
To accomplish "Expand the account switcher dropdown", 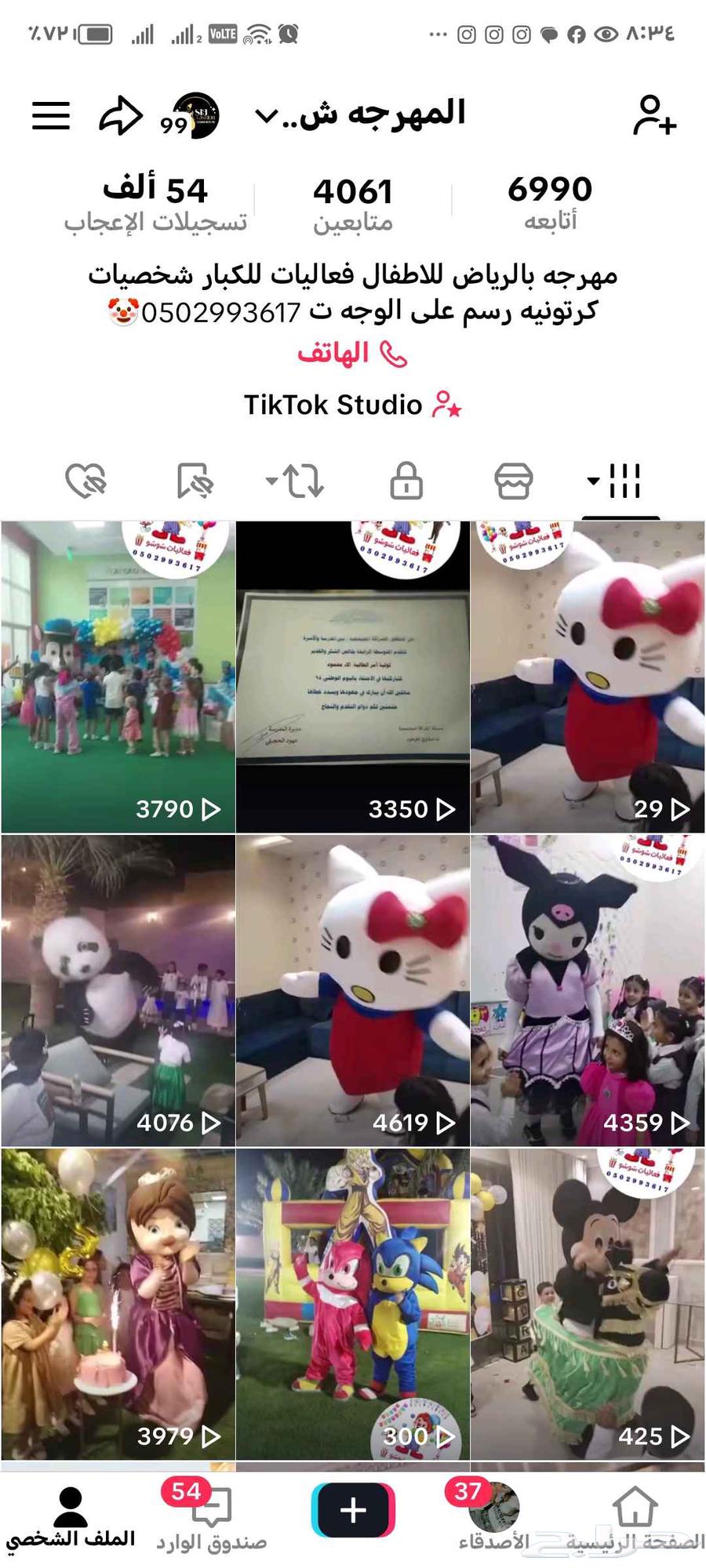I will click(x=267, y=117).
